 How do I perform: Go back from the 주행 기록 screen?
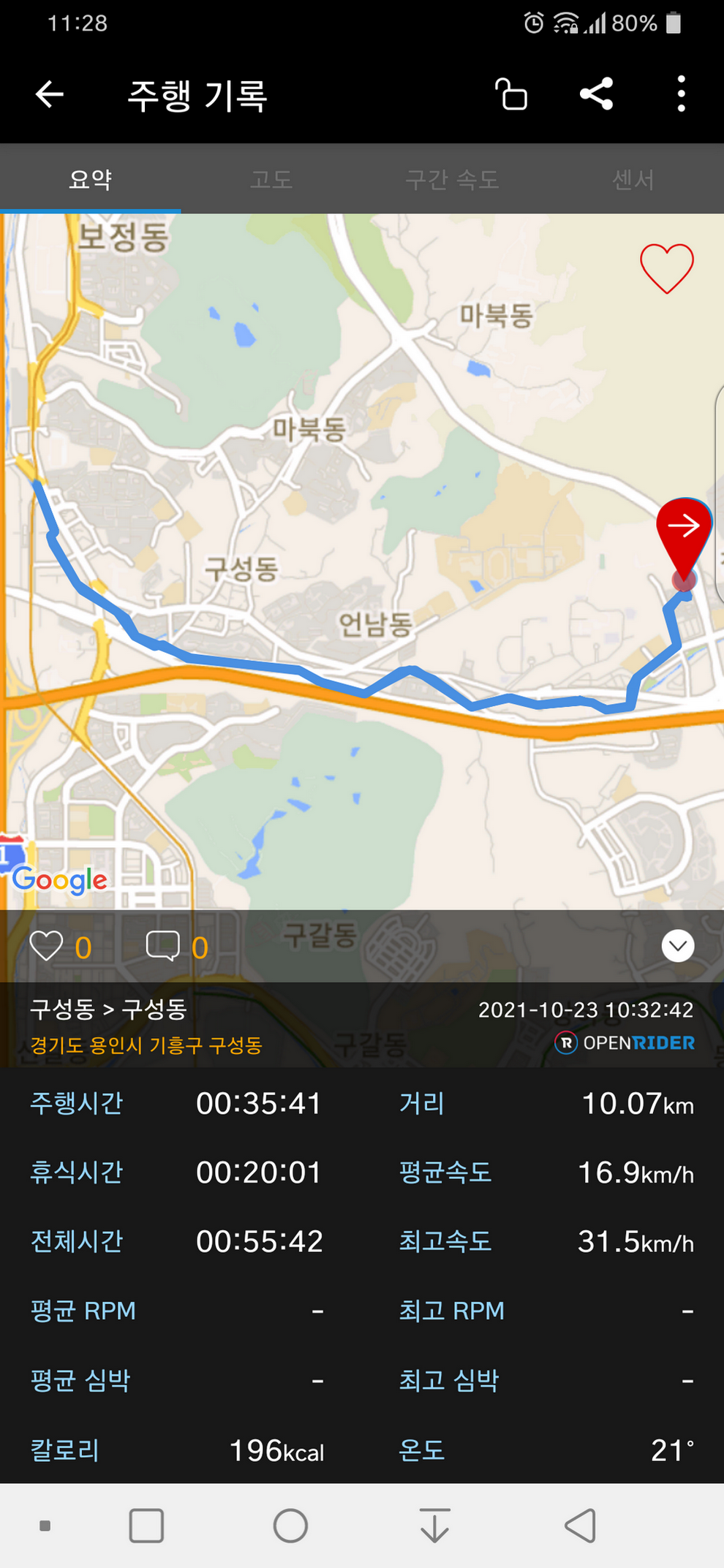coord(50,94)
